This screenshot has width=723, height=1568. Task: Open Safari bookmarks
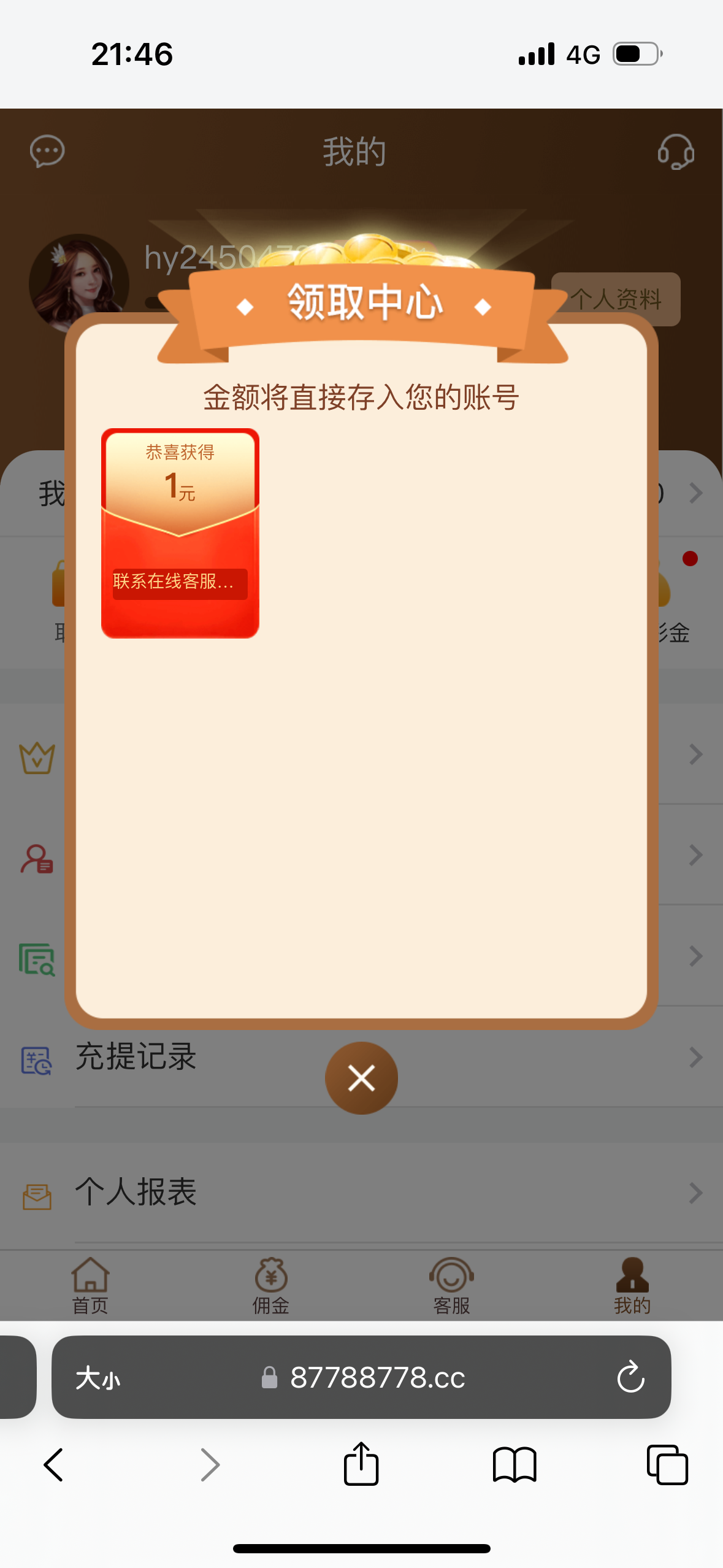tap(515, 1465)
